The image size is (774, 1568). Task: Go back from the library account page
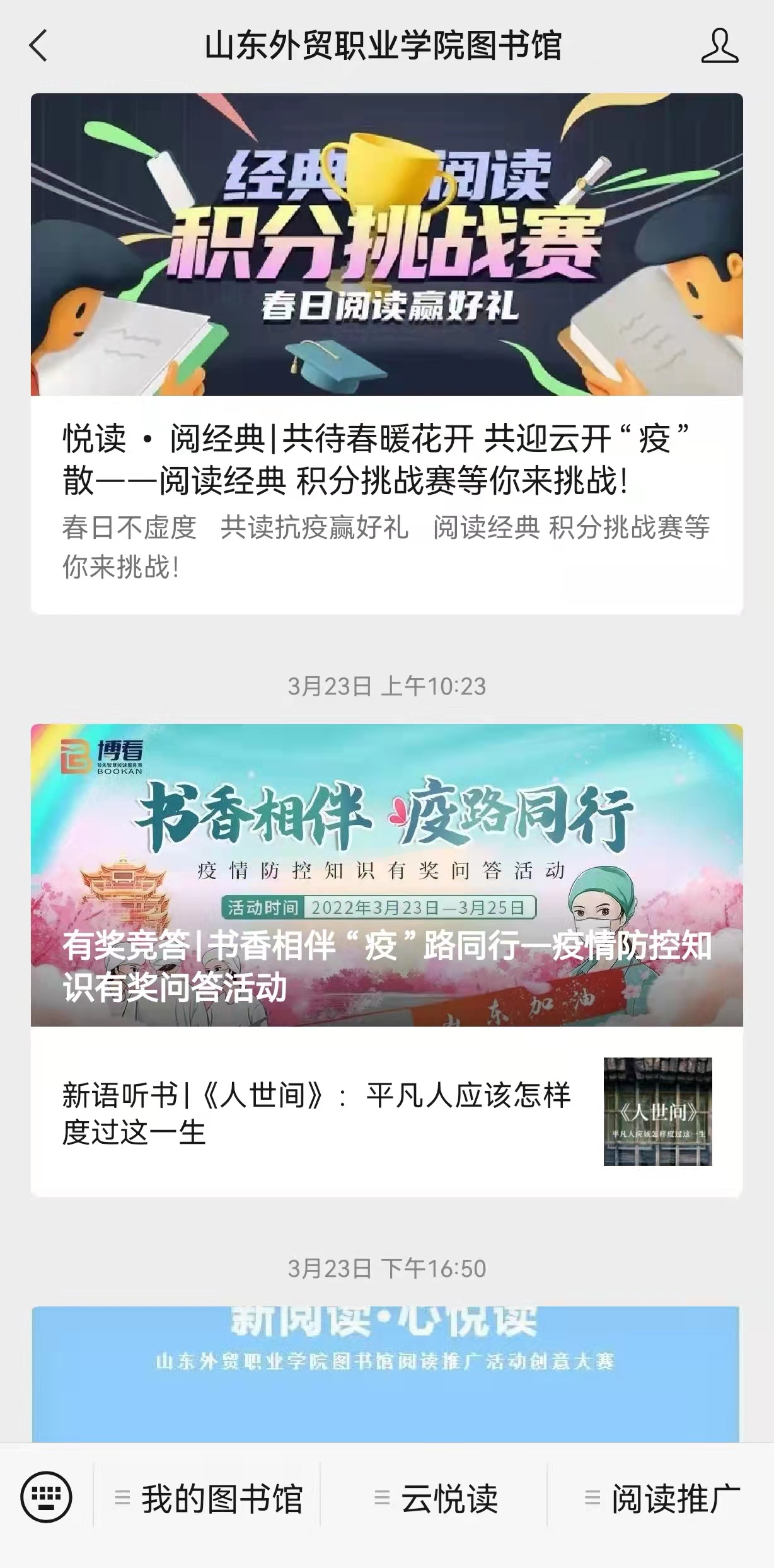point(38,46)
